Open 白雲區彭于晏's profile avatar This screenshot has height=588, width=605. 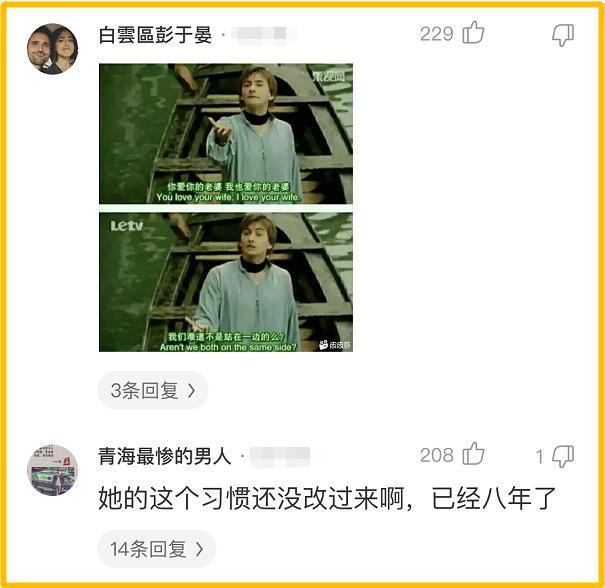tap(52, 48)
